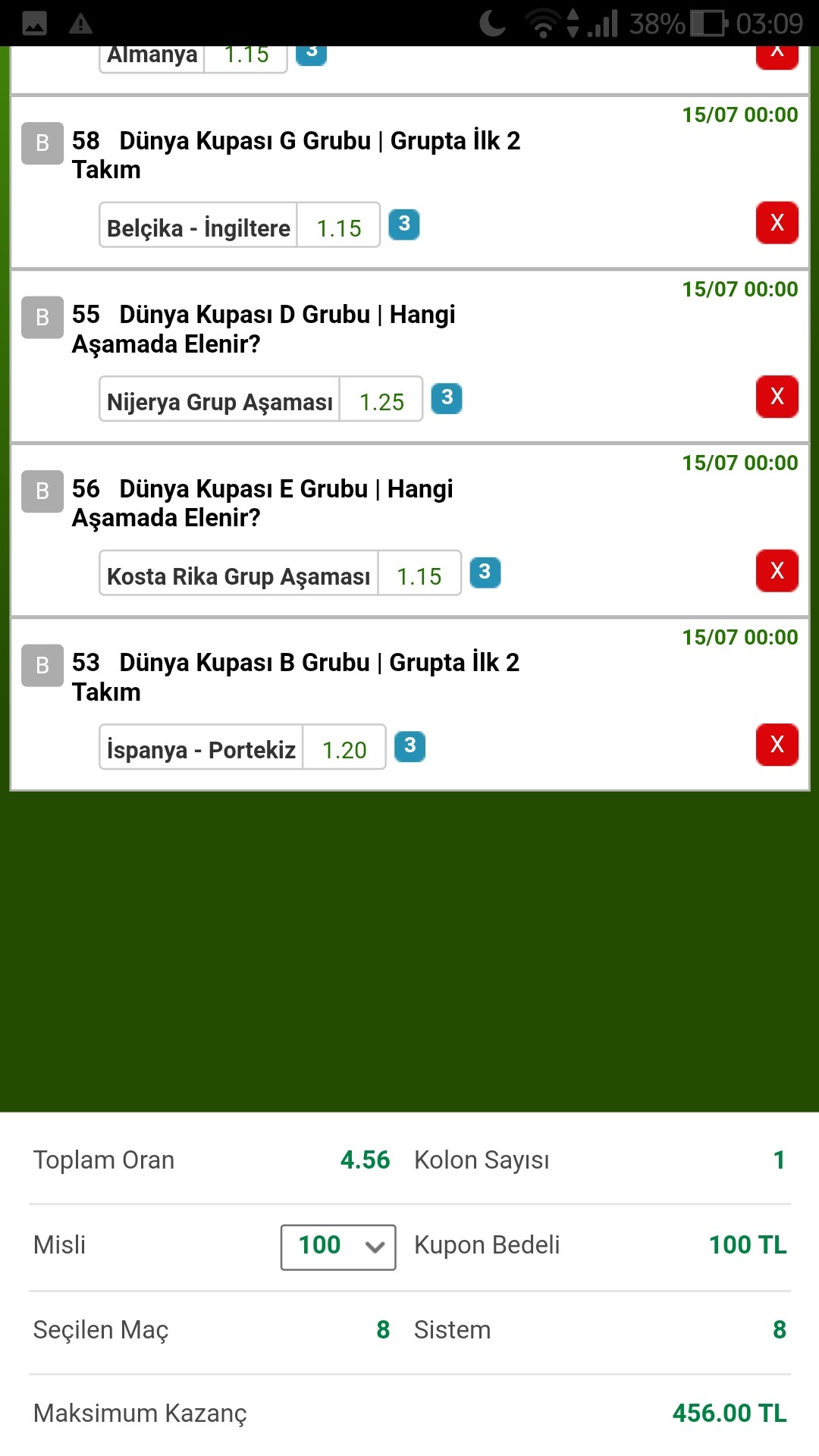This screenshot has width=819, height=1456.
Task: Toggle the Nijerya Grup Aşaması 1.25 selection
Action: coord(261,400)
